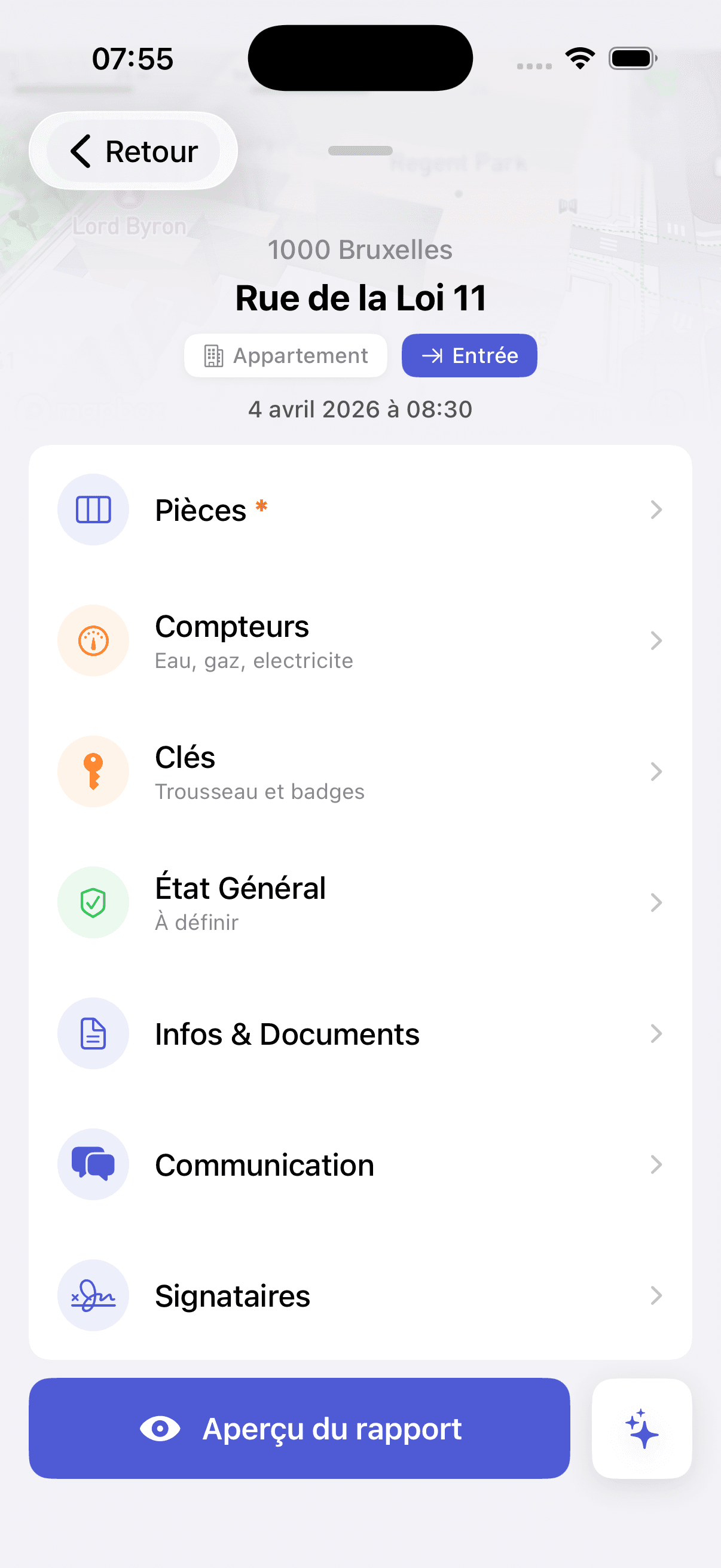Click the date 4 avril 2026 à 08:30
Screen dimensions: 721x1568
coord(360,408)
